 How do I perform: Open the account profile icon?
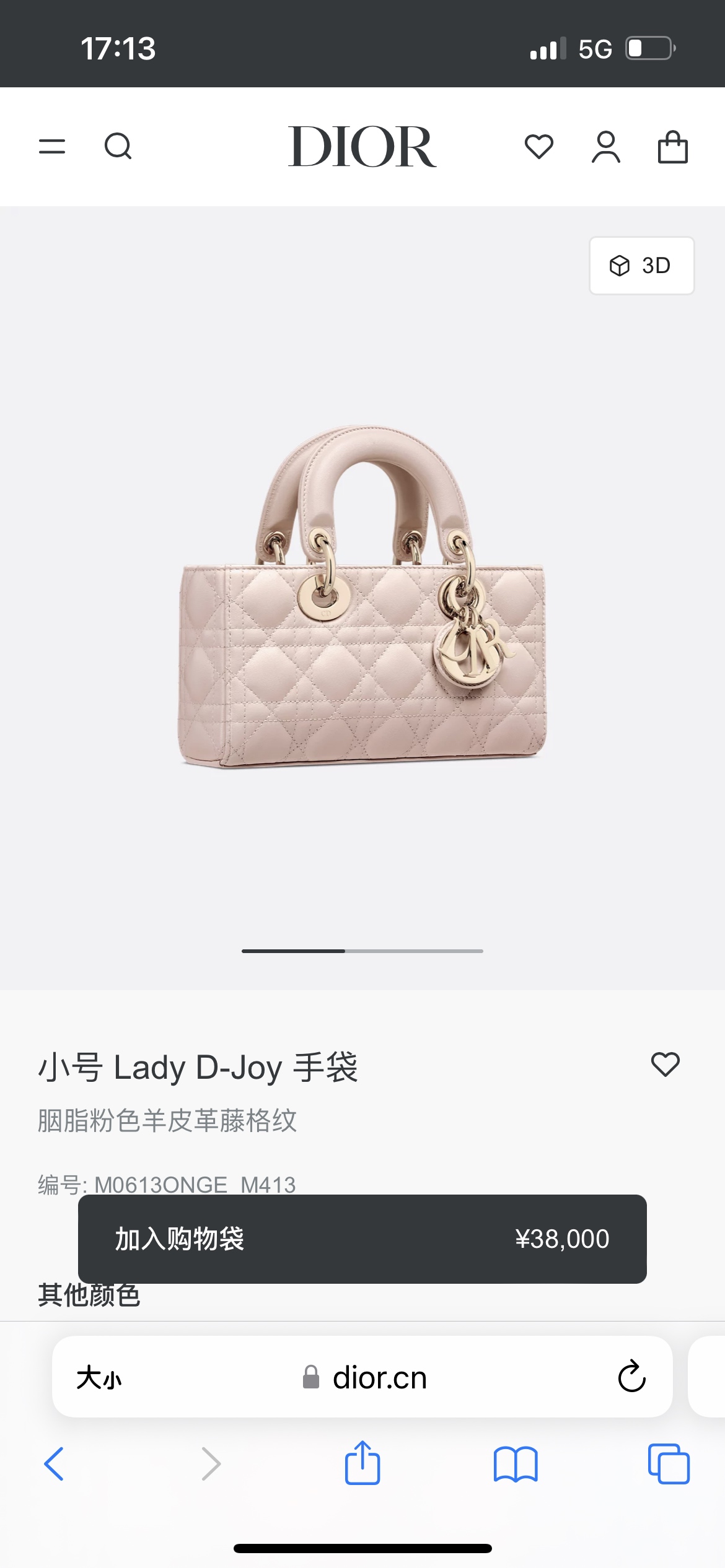[605, 147]
